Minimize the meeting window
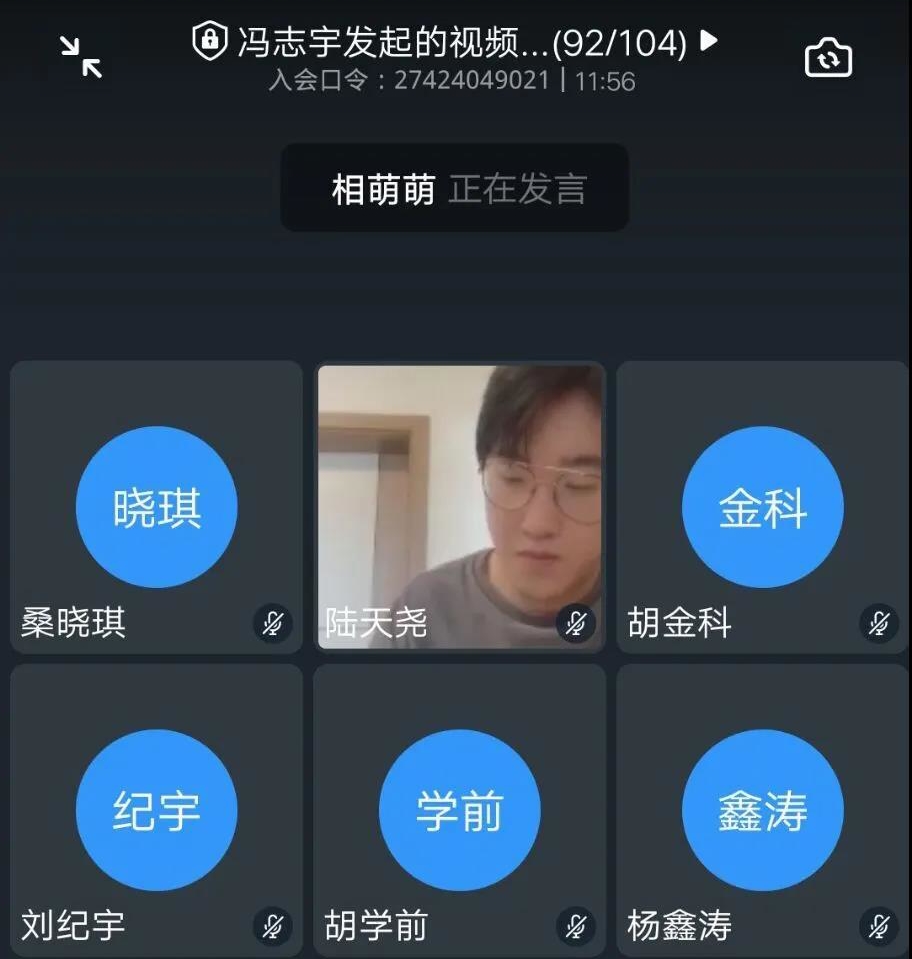Viewport: 912px width, 959px height. (x=81, y=57)
